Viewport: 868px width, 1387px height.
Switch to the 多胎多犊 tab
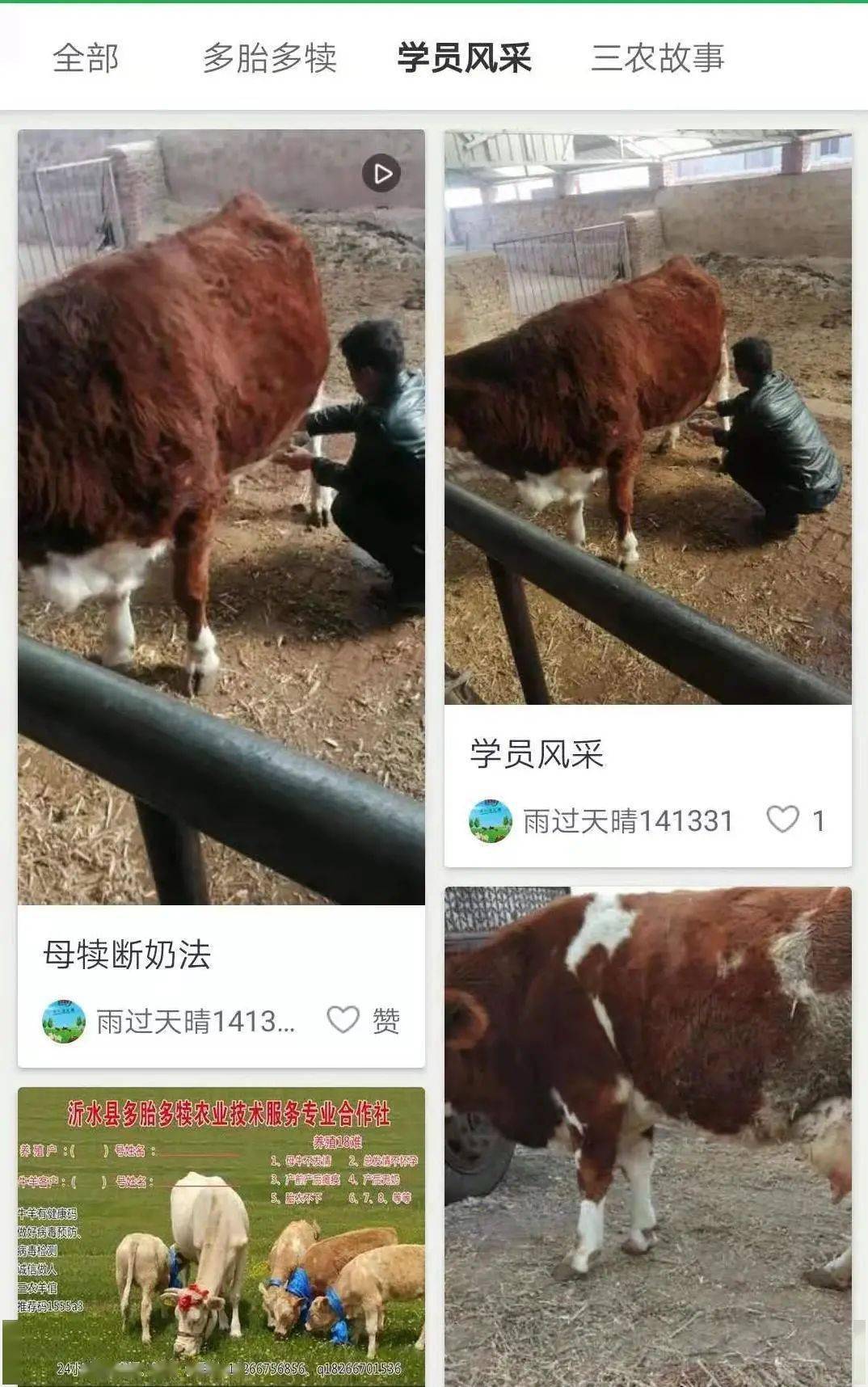pos(269,58)
